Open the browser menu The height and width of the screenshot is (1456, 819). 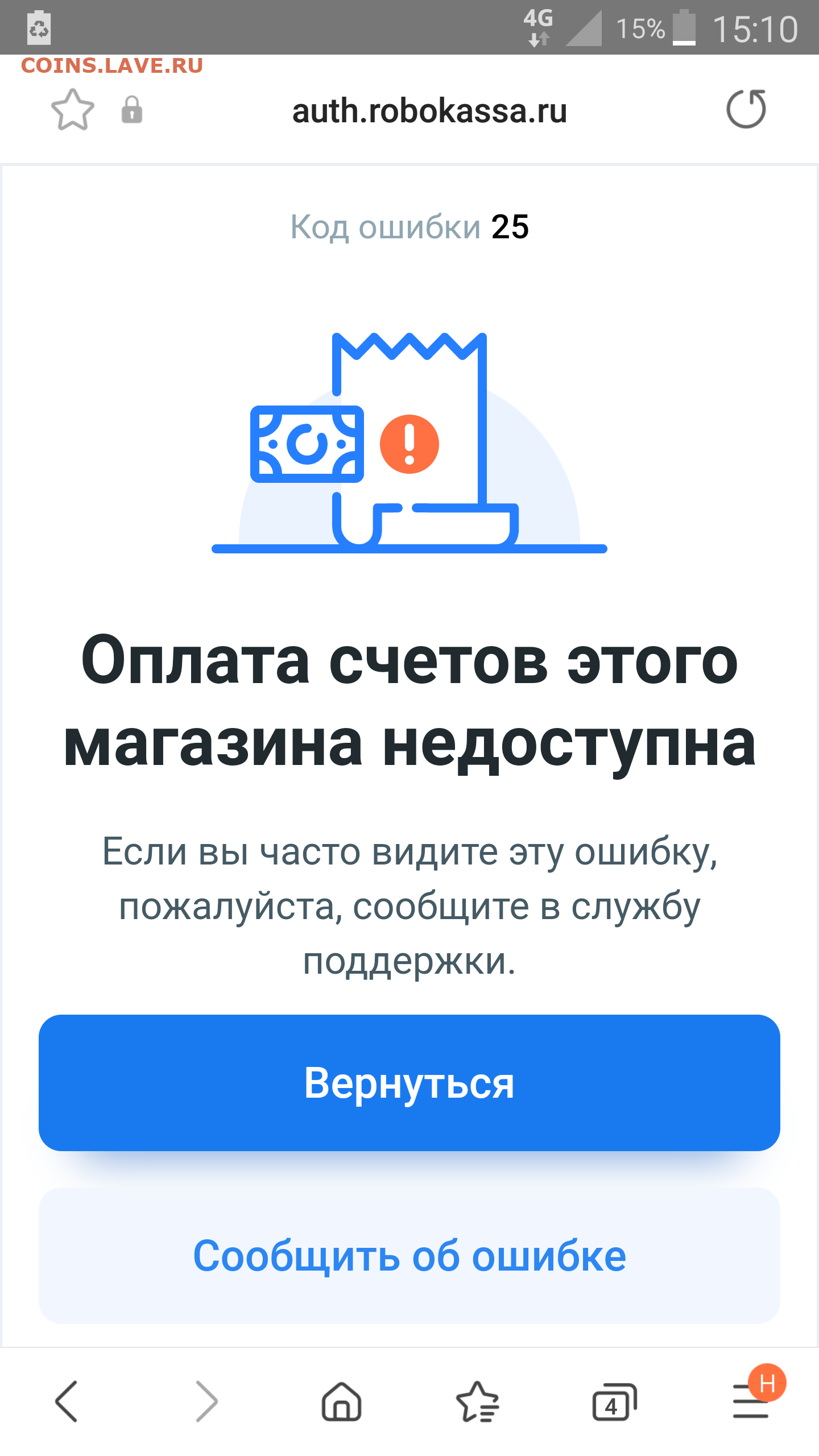(751, 1401)
